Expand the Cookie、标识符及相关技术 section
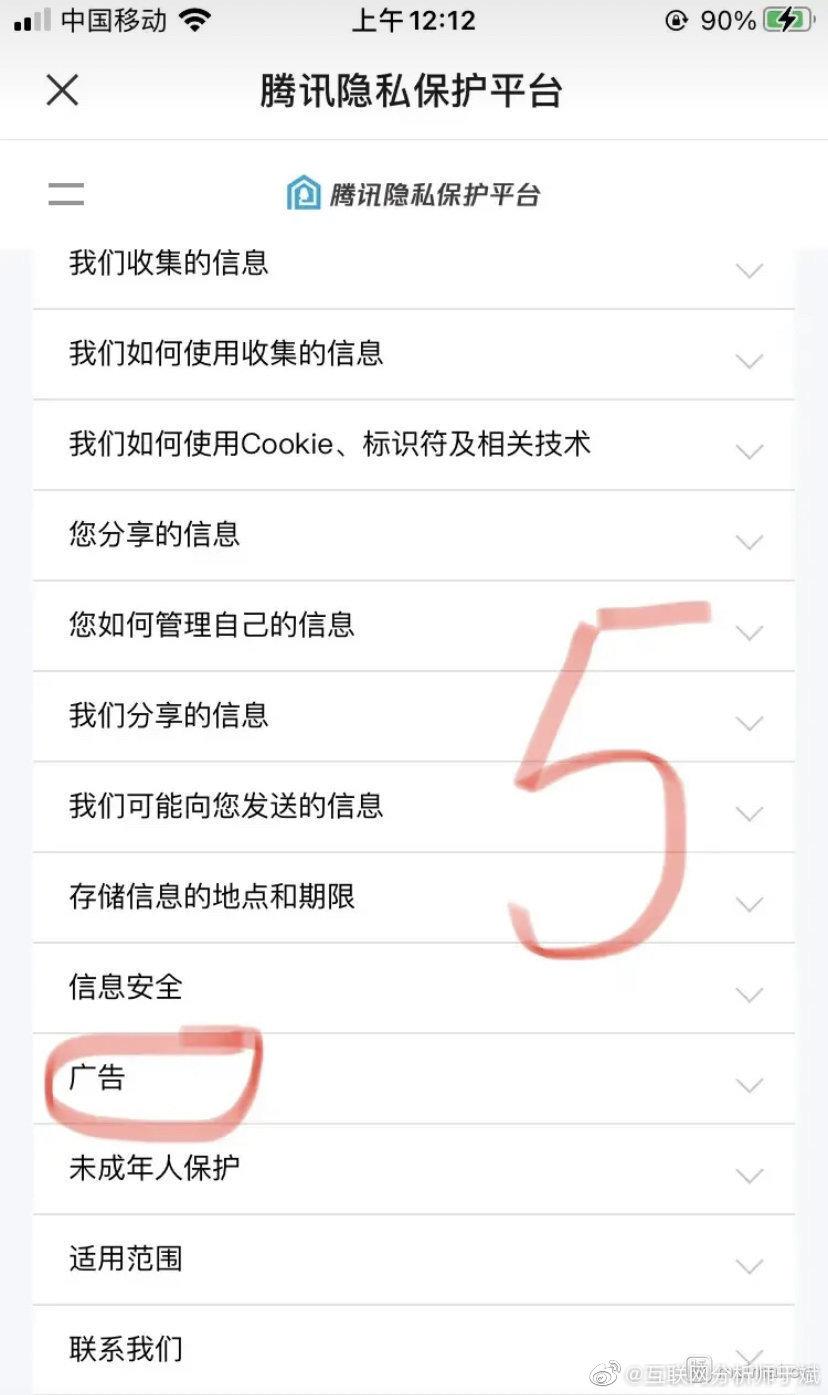The width and height of the screenshot is (828, 1395). point(413,445)
